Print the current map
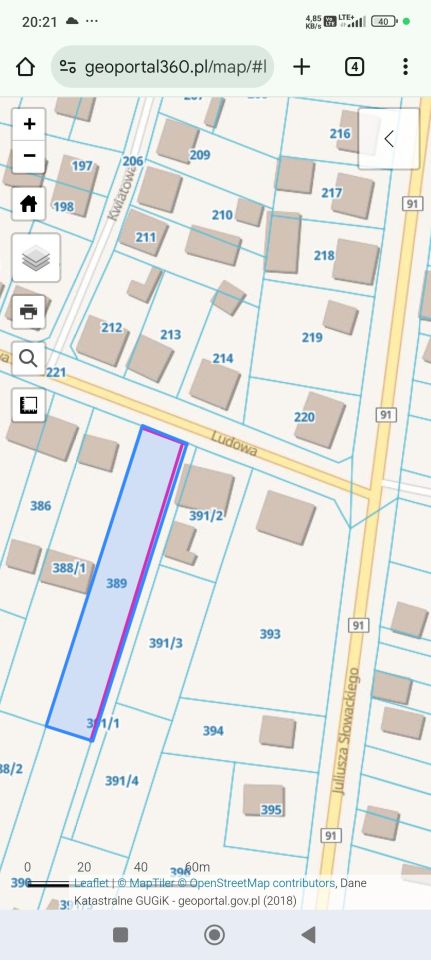 coord(29,312)
